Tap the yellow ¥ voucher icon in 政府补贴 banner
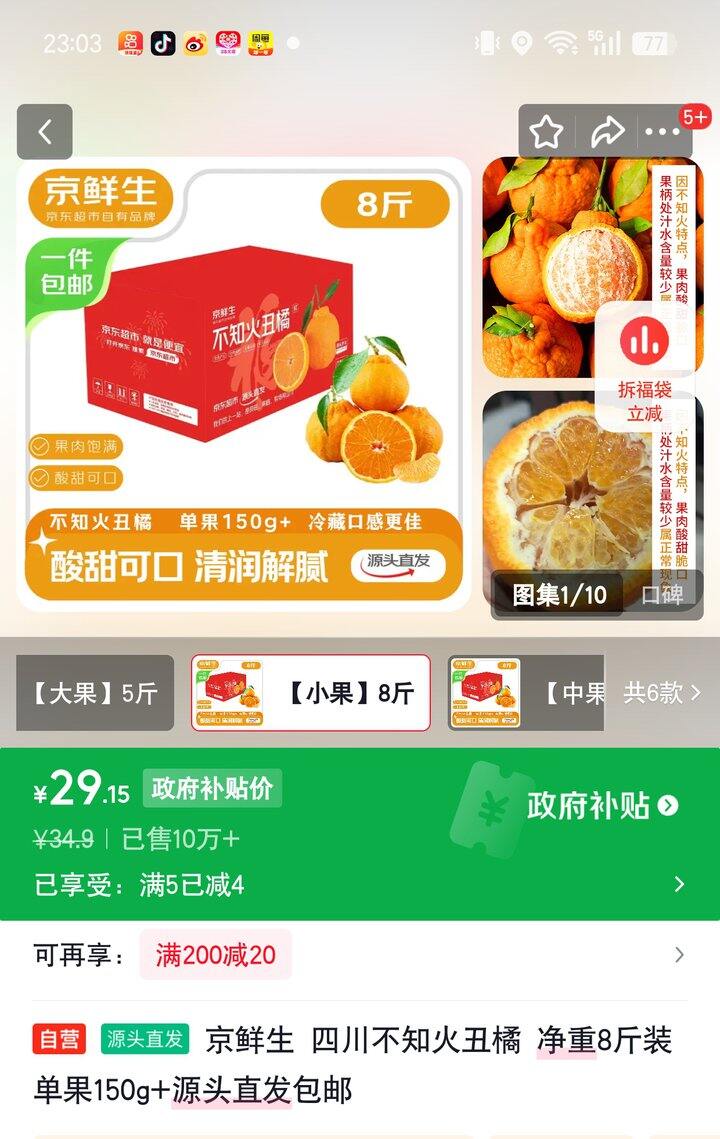The width and height of the screenshot is (720, 1139). (491, 804)
